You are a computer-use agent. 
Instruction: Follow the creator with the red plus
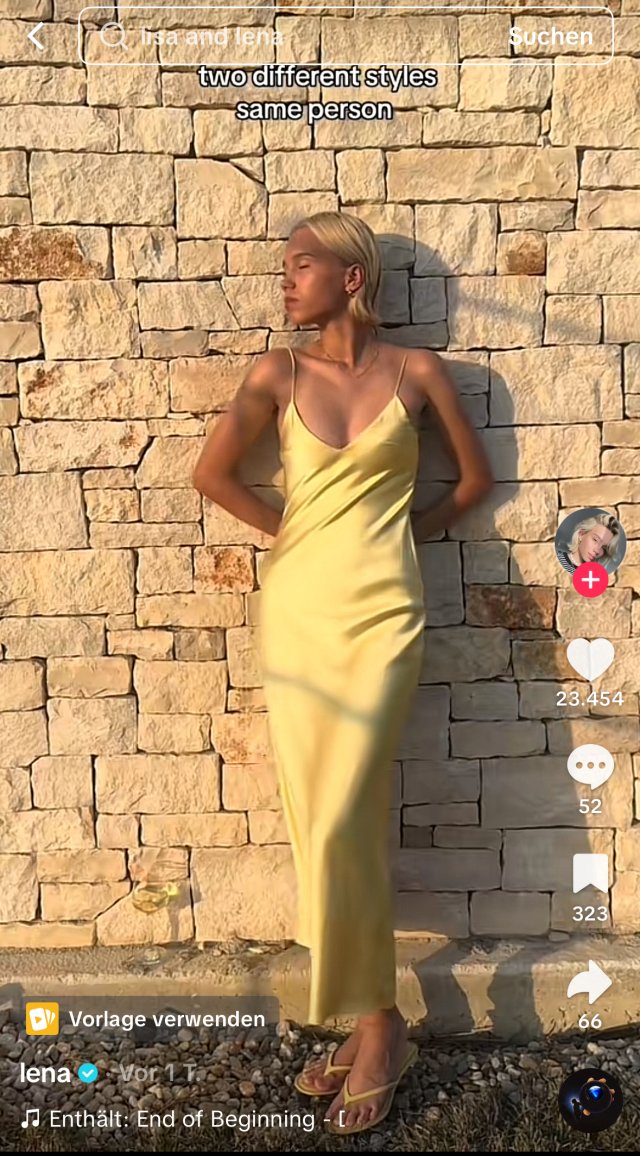[591, 580]
